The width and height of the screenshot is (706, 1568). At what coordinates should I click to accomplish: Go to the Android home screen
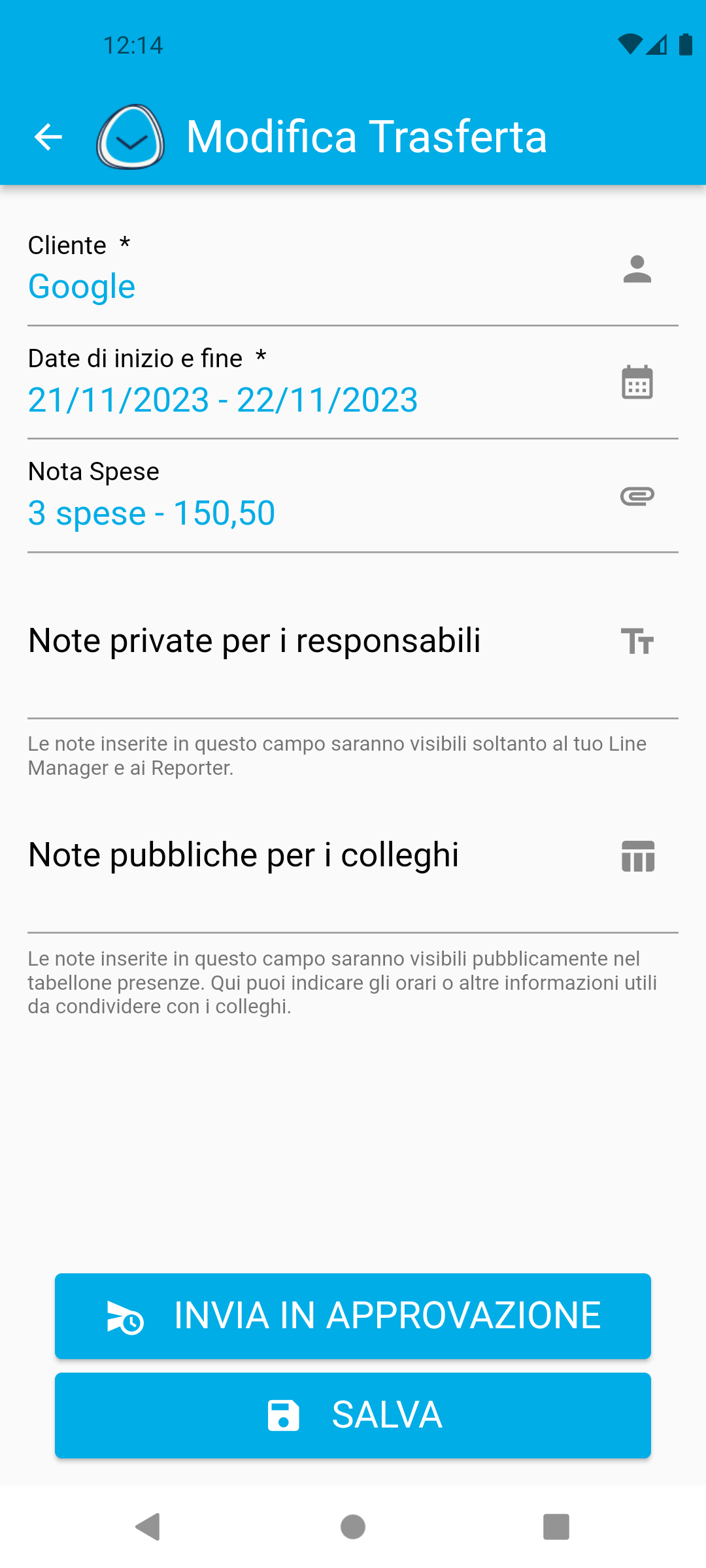[353, 1527]
